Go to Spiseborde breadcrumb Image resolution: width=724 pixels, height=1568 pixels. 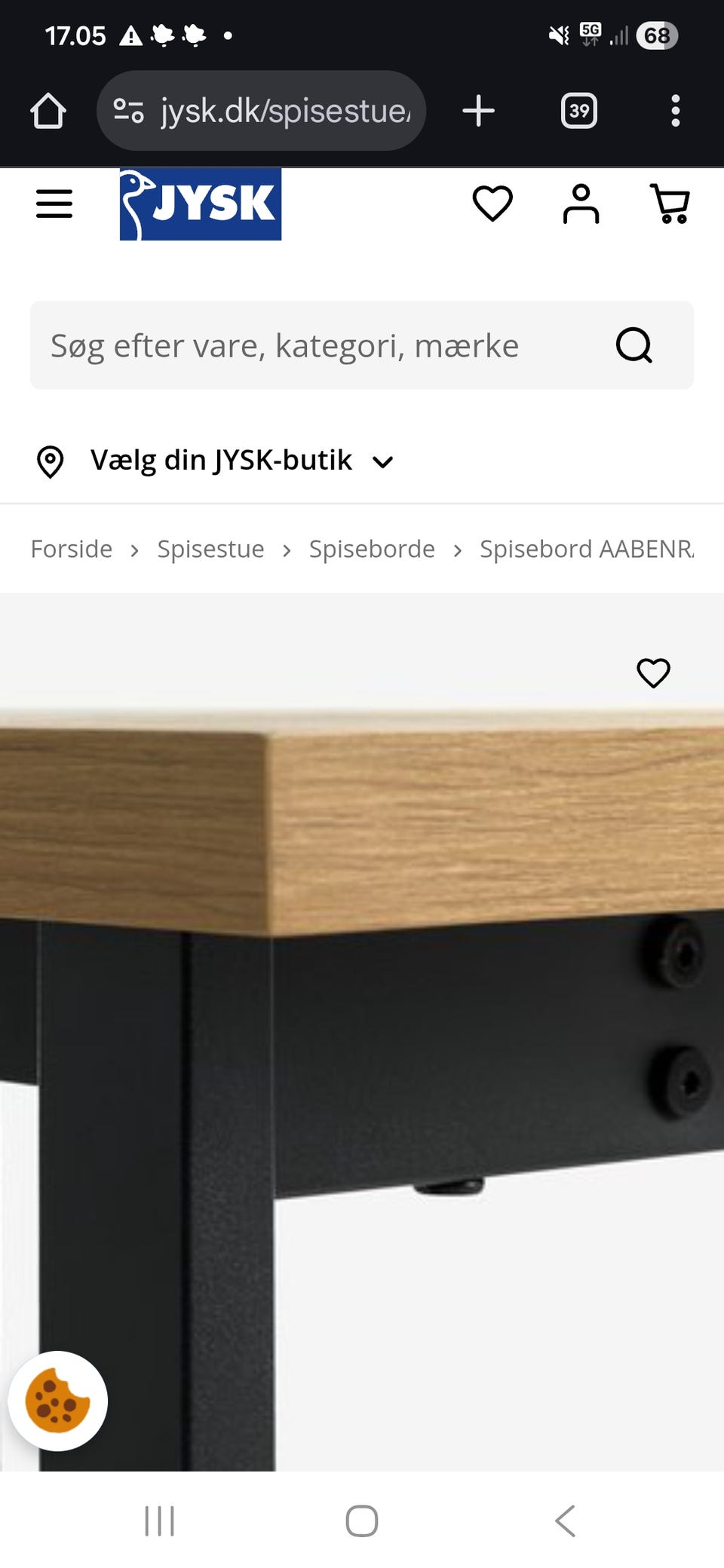[371, 548]
